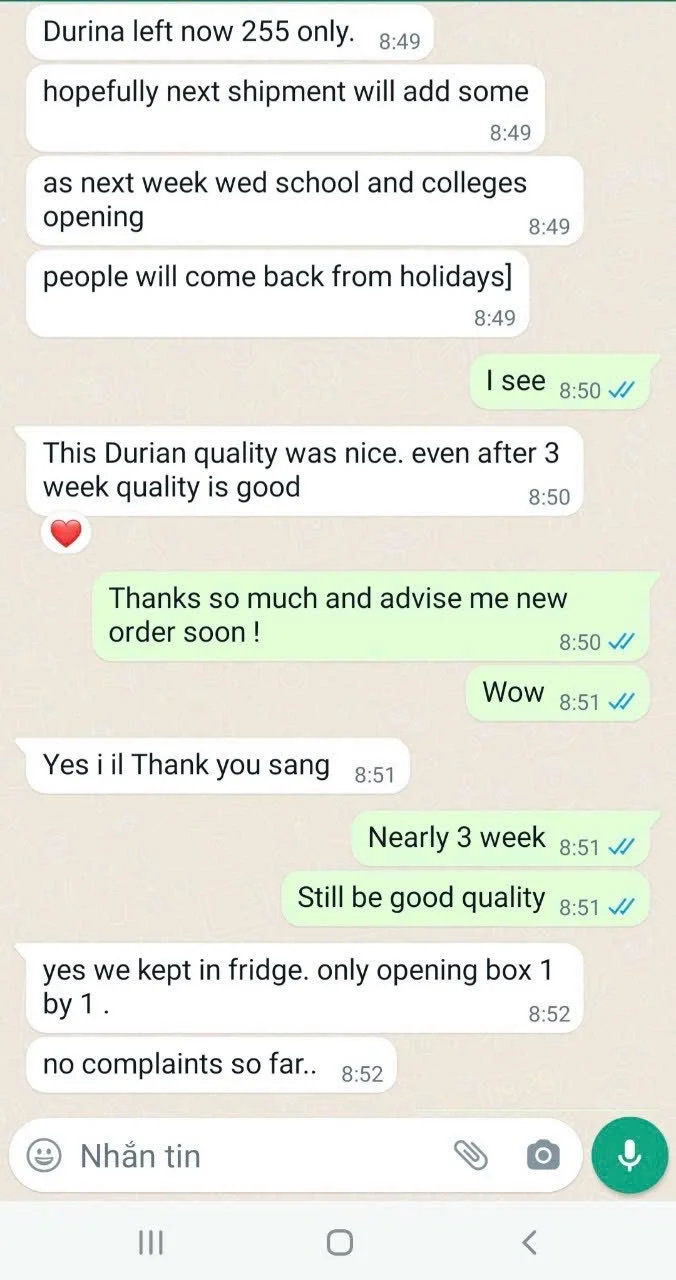Screen dimensions: 676x1280
Task: Open the camera from message bar
Action: point(543,1156)
